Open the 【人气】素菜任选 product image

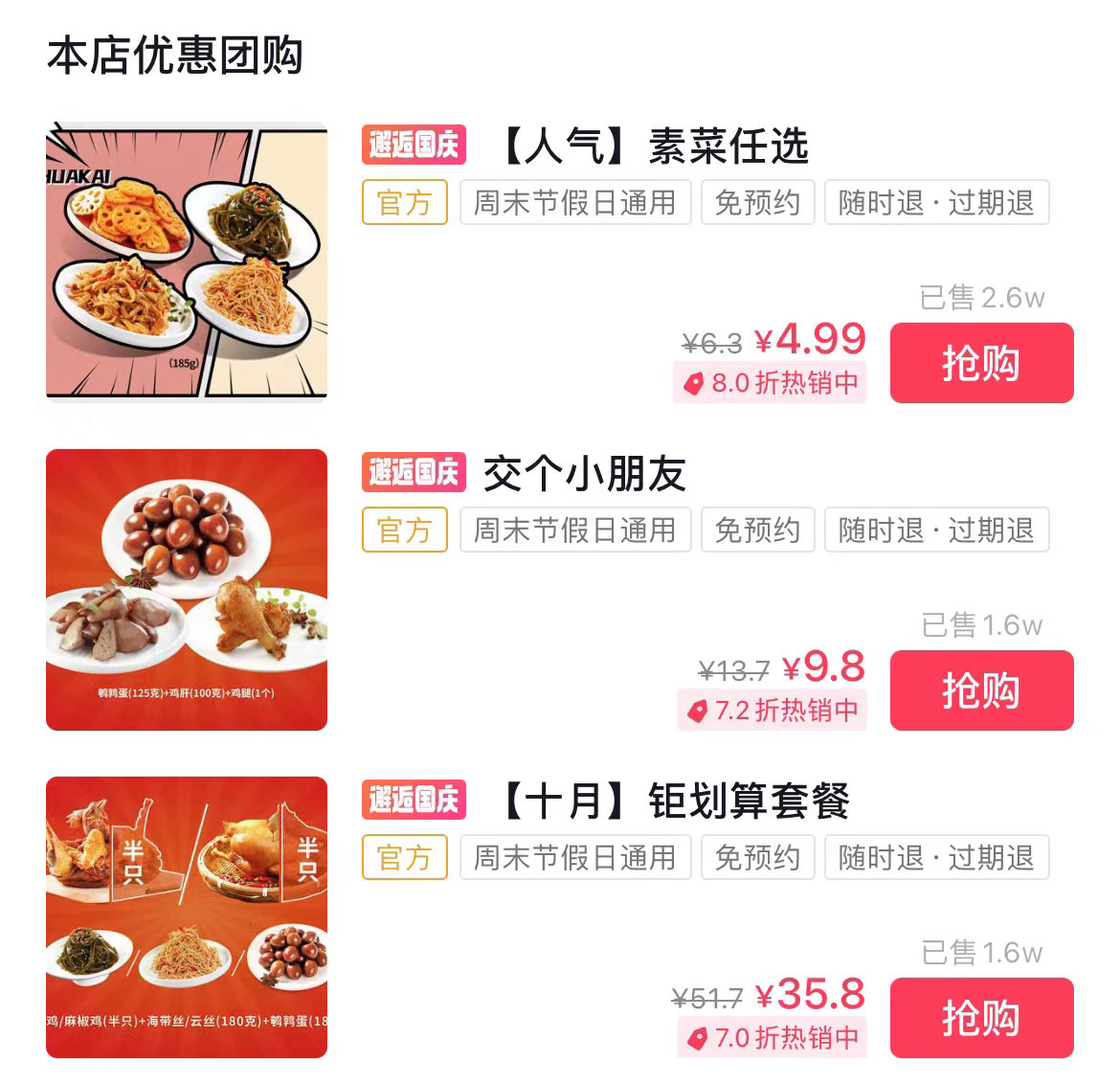pyautogui.click(x=187, y=260)
